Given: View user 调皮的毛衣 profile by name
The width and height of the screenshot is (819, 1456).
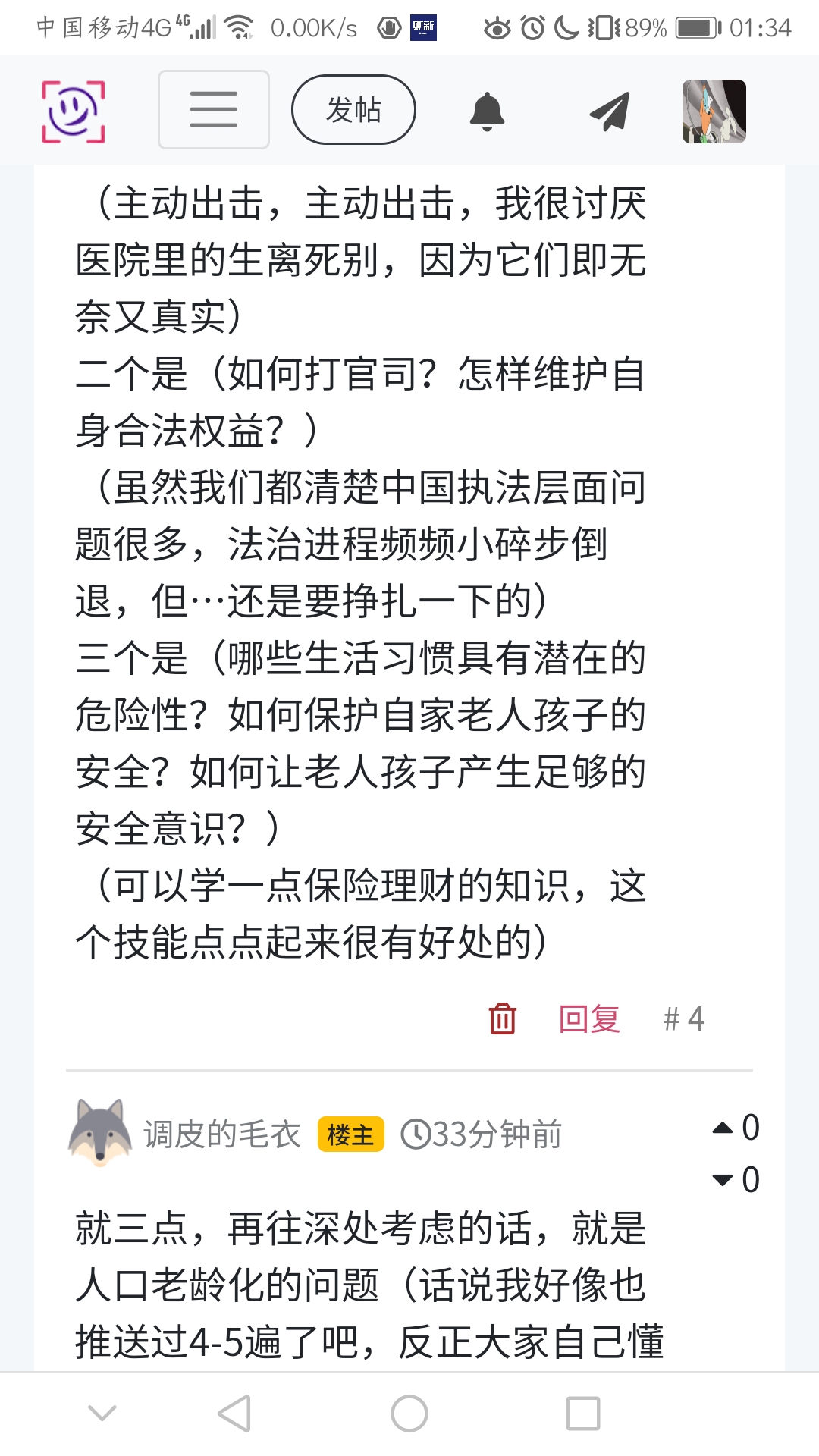Looking at the screenshot, I should (222, 1134).
